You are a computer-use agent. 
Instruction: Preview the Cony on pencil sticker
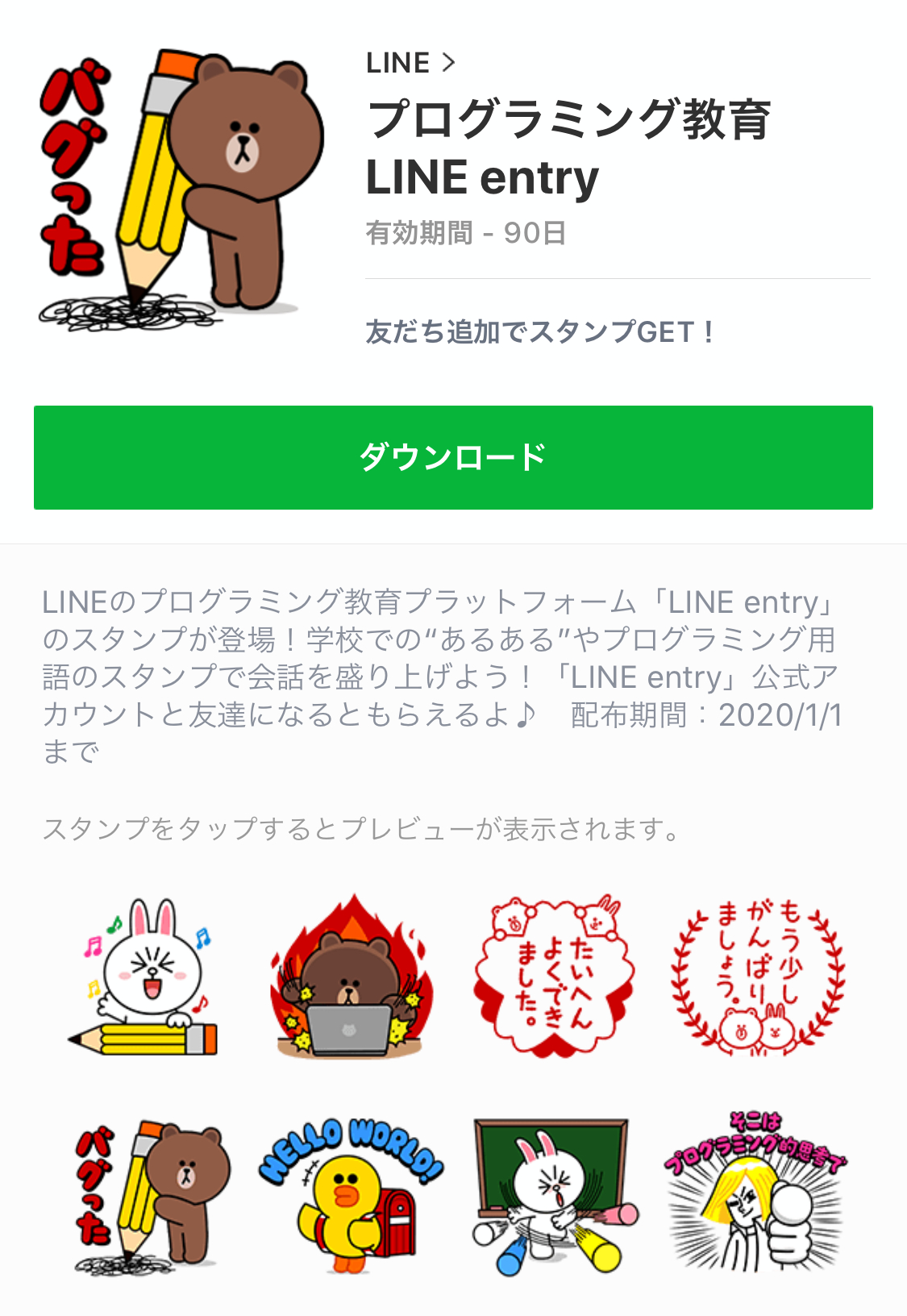[147, 977]
